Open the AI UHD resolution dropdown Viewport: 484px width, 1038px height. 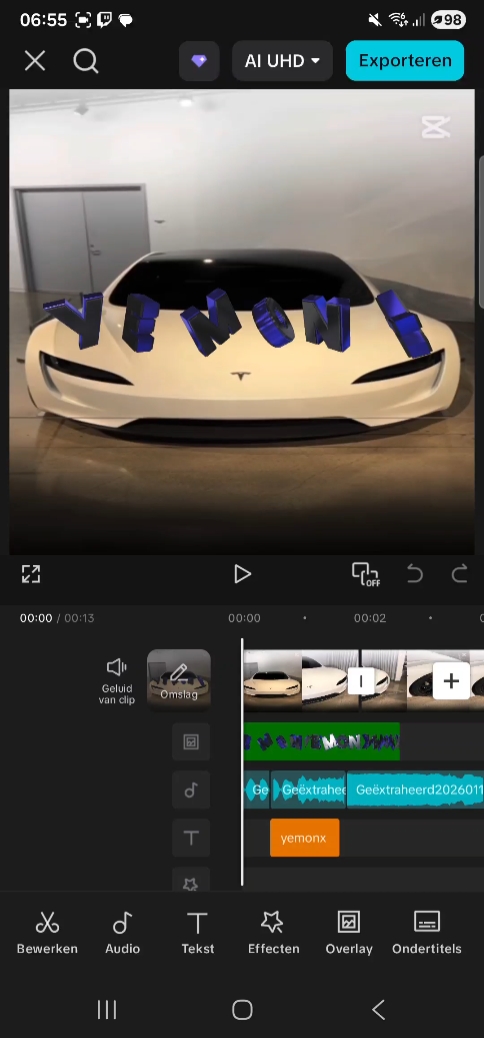pos(282,61)
